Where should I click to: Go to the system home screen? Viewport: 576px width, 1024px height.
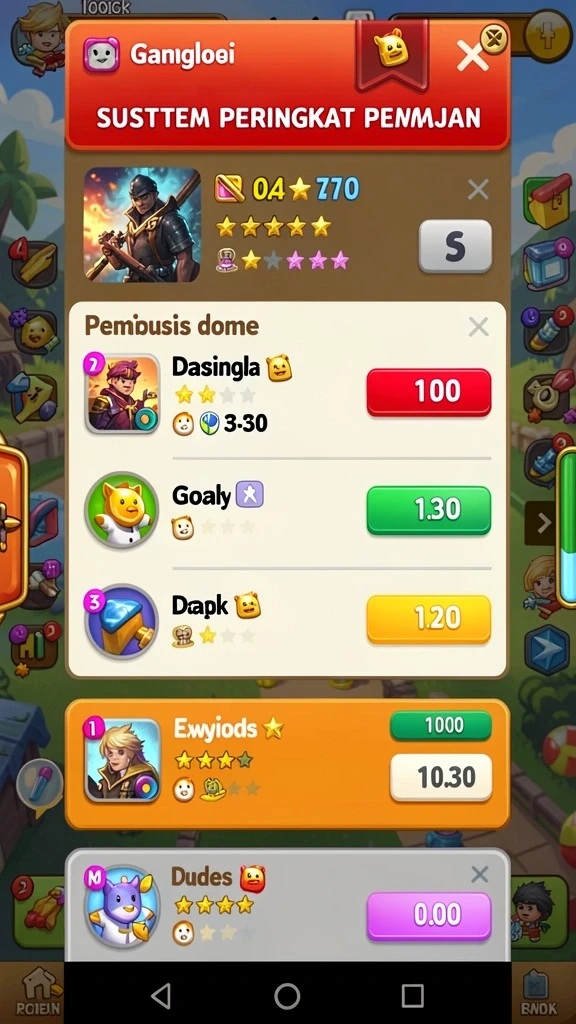(287, 996)
